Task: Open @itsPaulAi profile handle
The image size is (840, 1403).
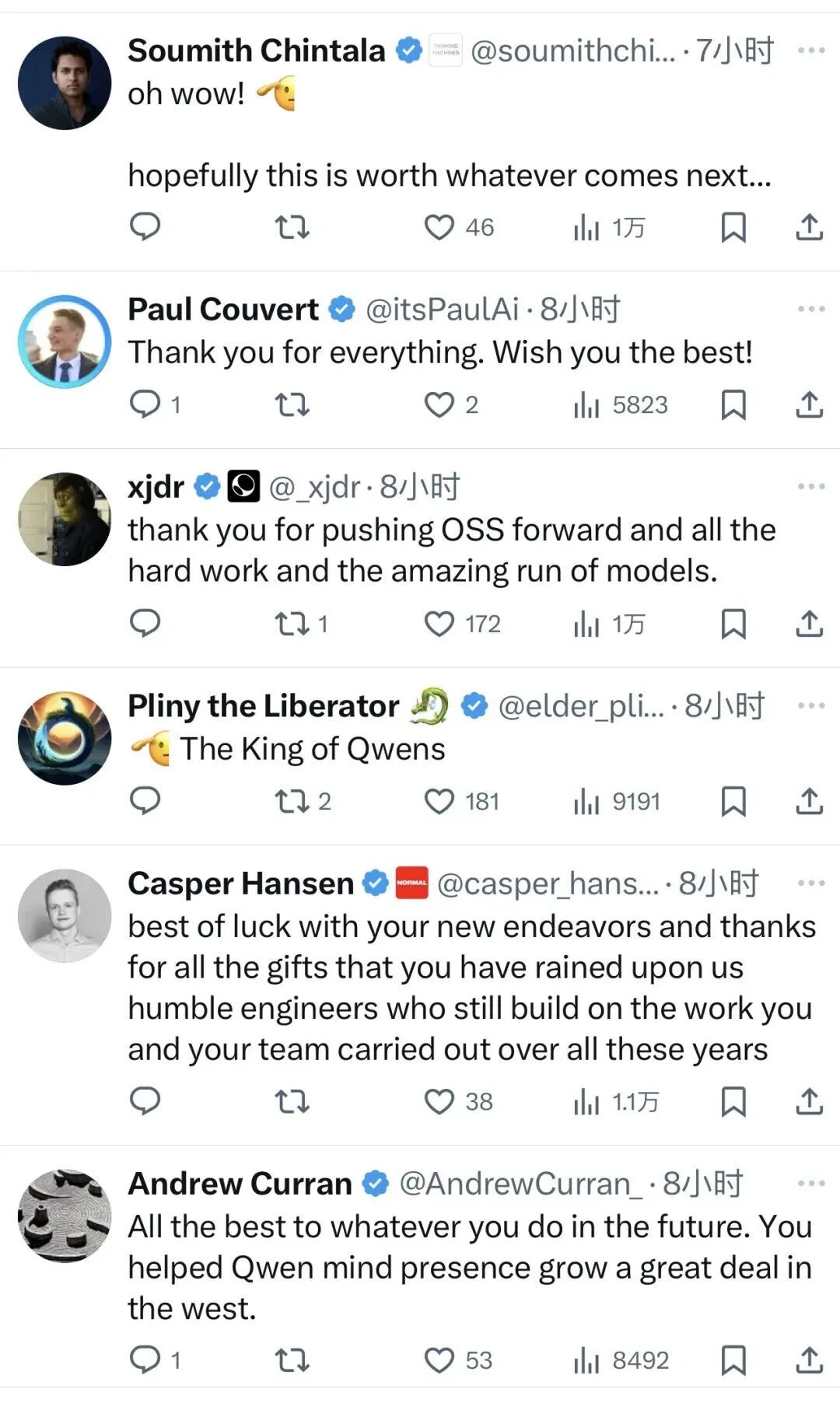Action: [x=442, y=310]
